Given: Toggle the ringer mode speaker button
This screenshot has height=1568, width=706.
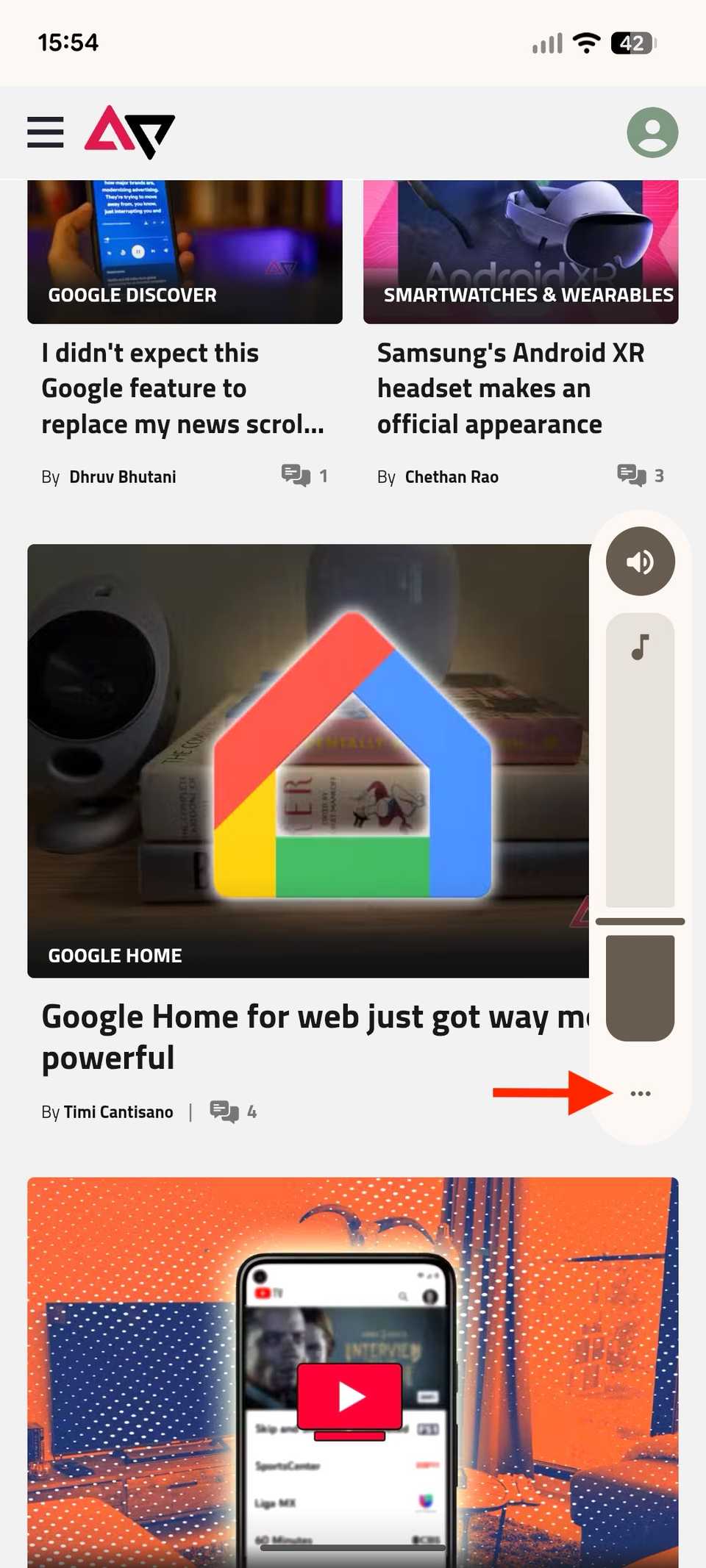Looking at the screenshot, I should pos(640,562).
